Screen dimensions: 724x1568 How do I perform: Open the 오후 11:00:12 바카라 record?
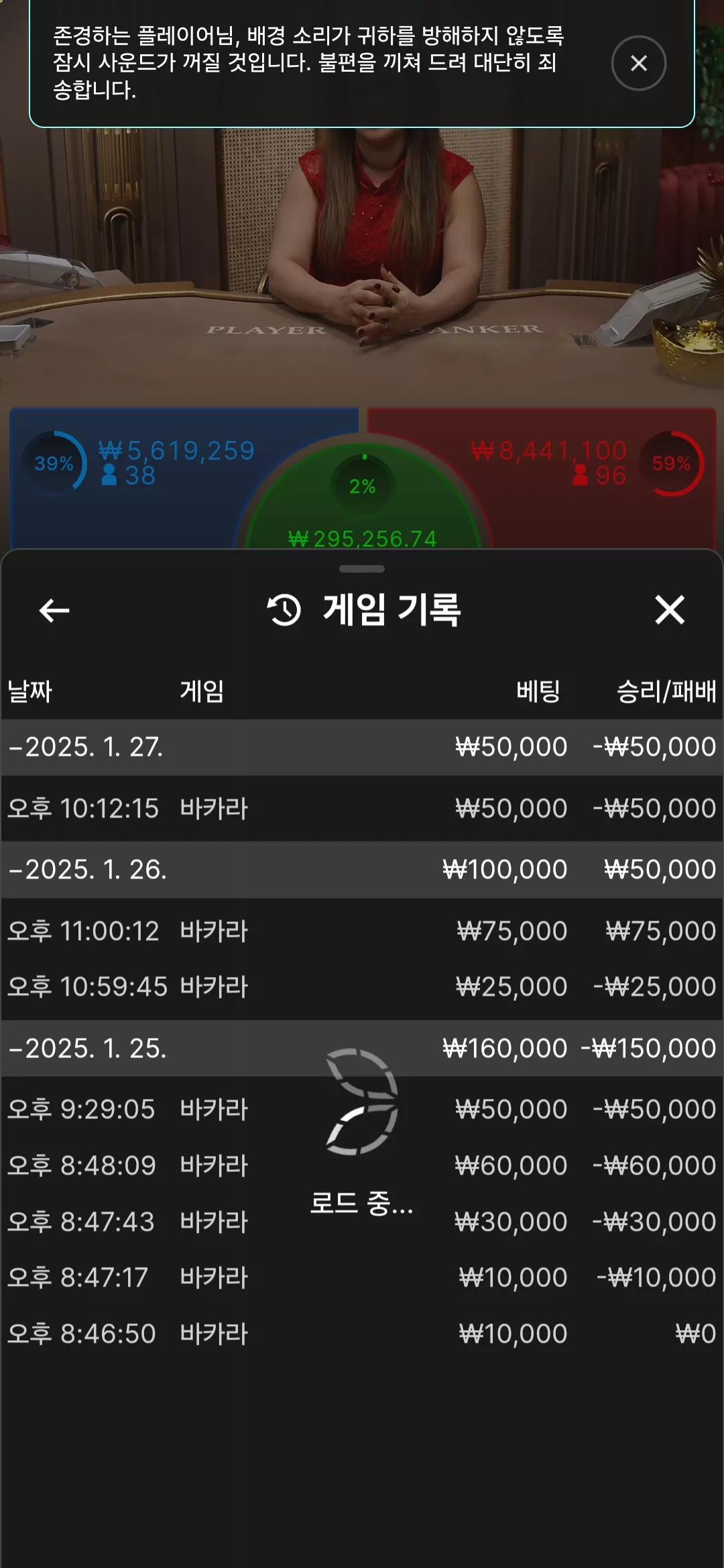[362, 931]
